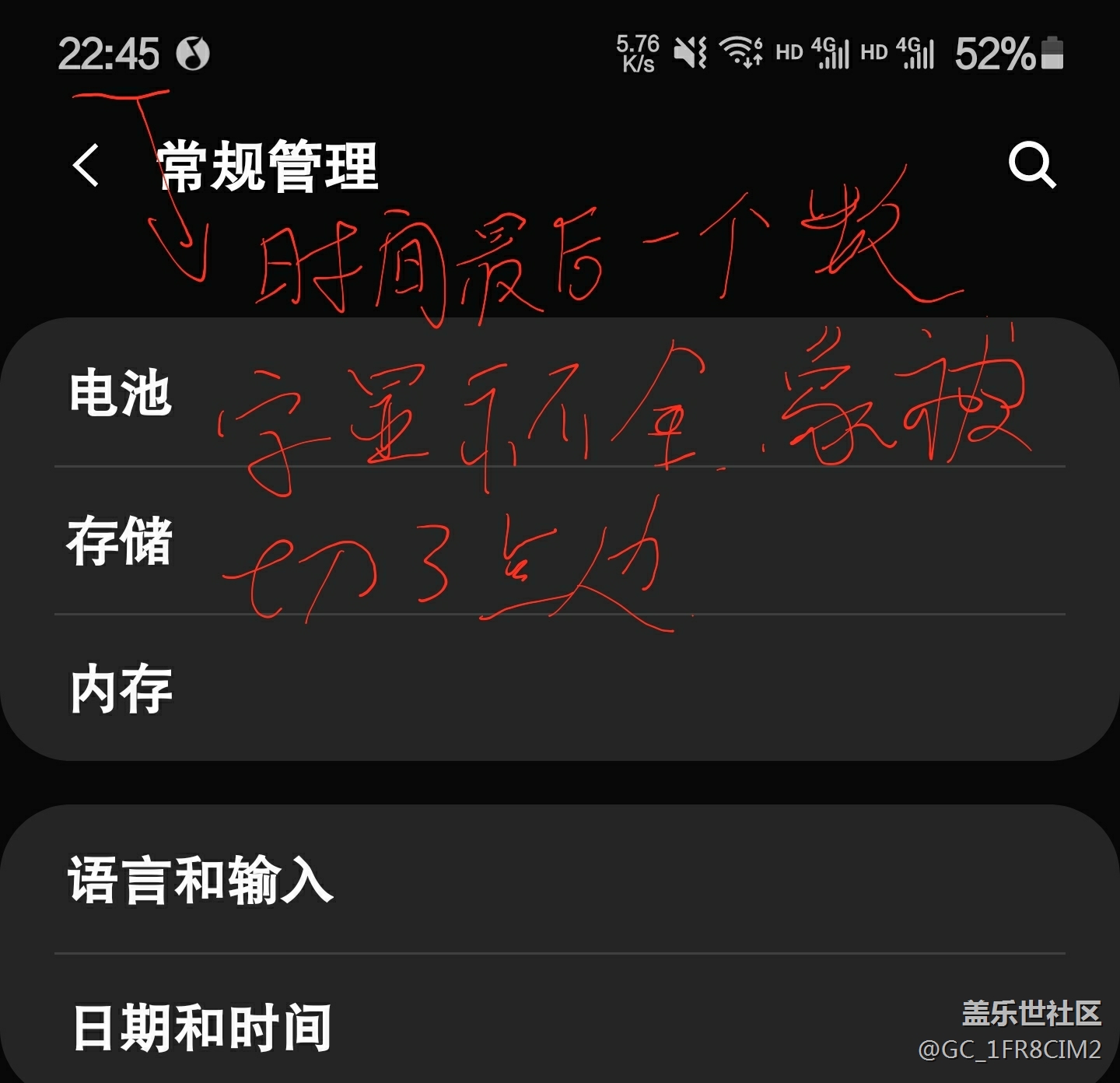Open 电池 settings
The height and width of the screenshot is (1083, 1120).
[121, 393]
